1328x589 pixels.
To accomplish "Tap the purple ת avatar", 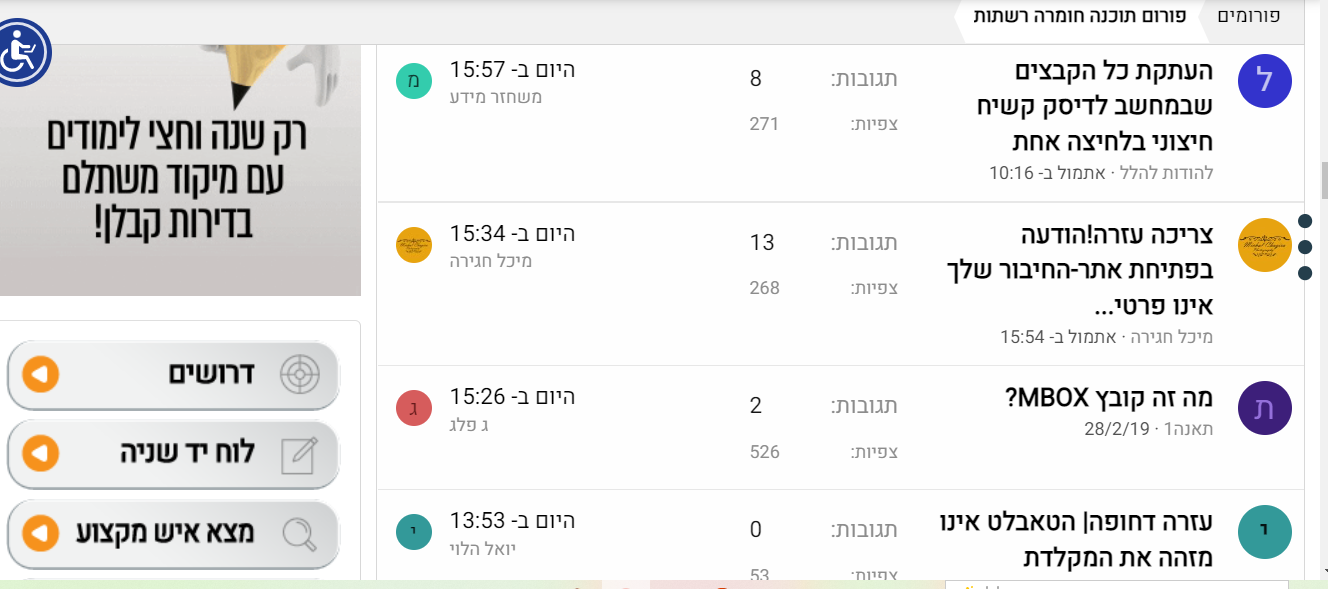I will pyautogui.click(x=1265, y=408).
